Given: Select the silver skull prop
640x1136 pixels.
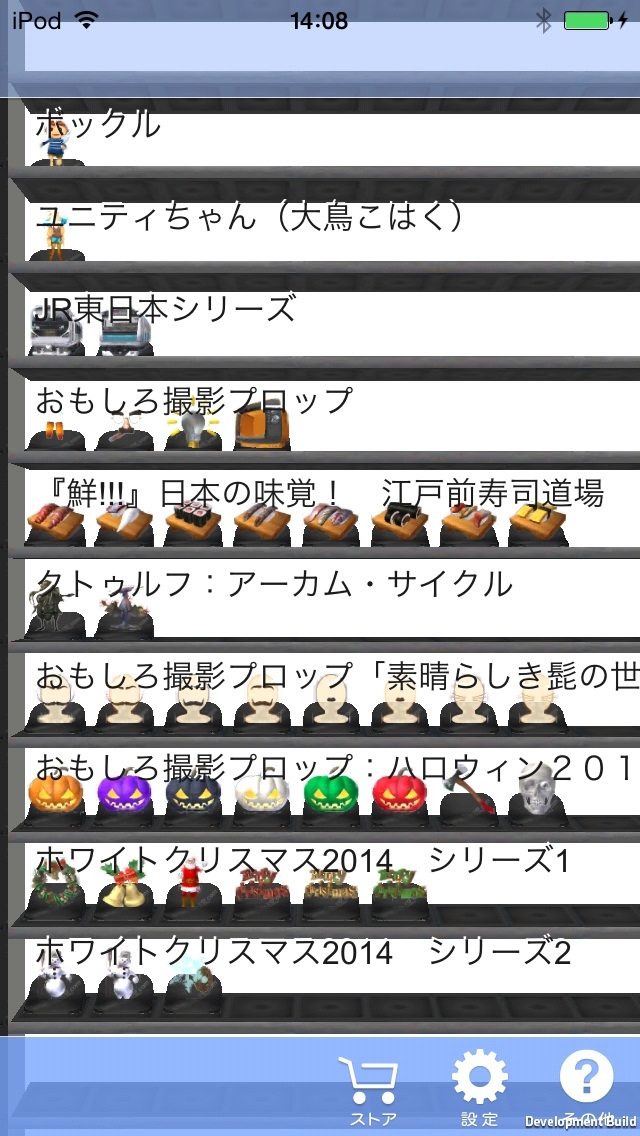Looking at the screenshot, I should click(536, 792).
